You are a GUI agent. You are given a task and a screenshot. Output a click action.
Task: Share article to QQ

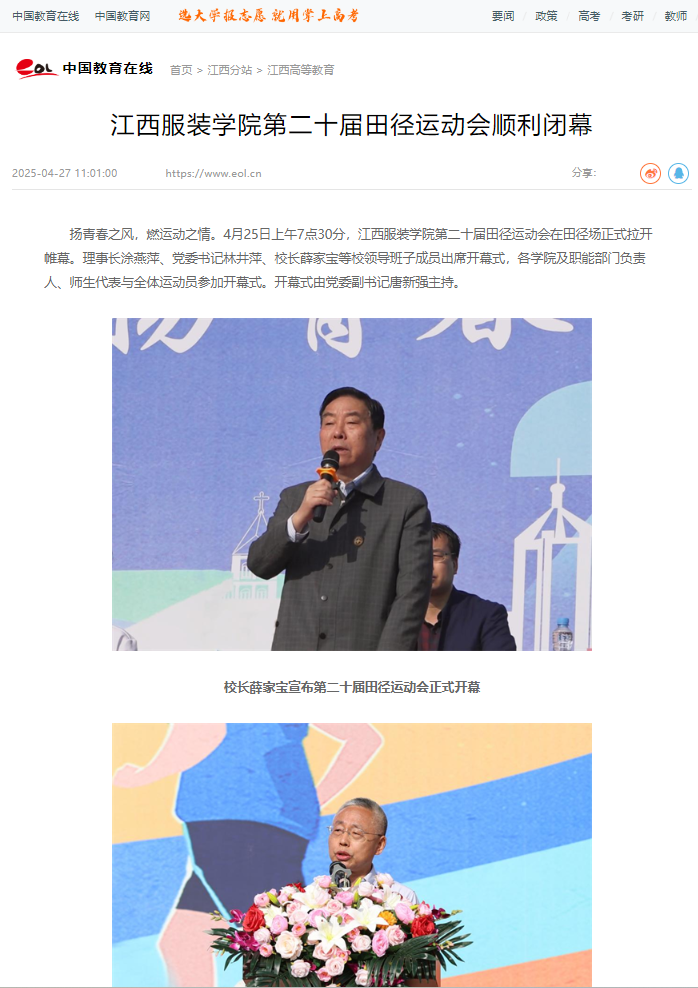click(678, 173)
